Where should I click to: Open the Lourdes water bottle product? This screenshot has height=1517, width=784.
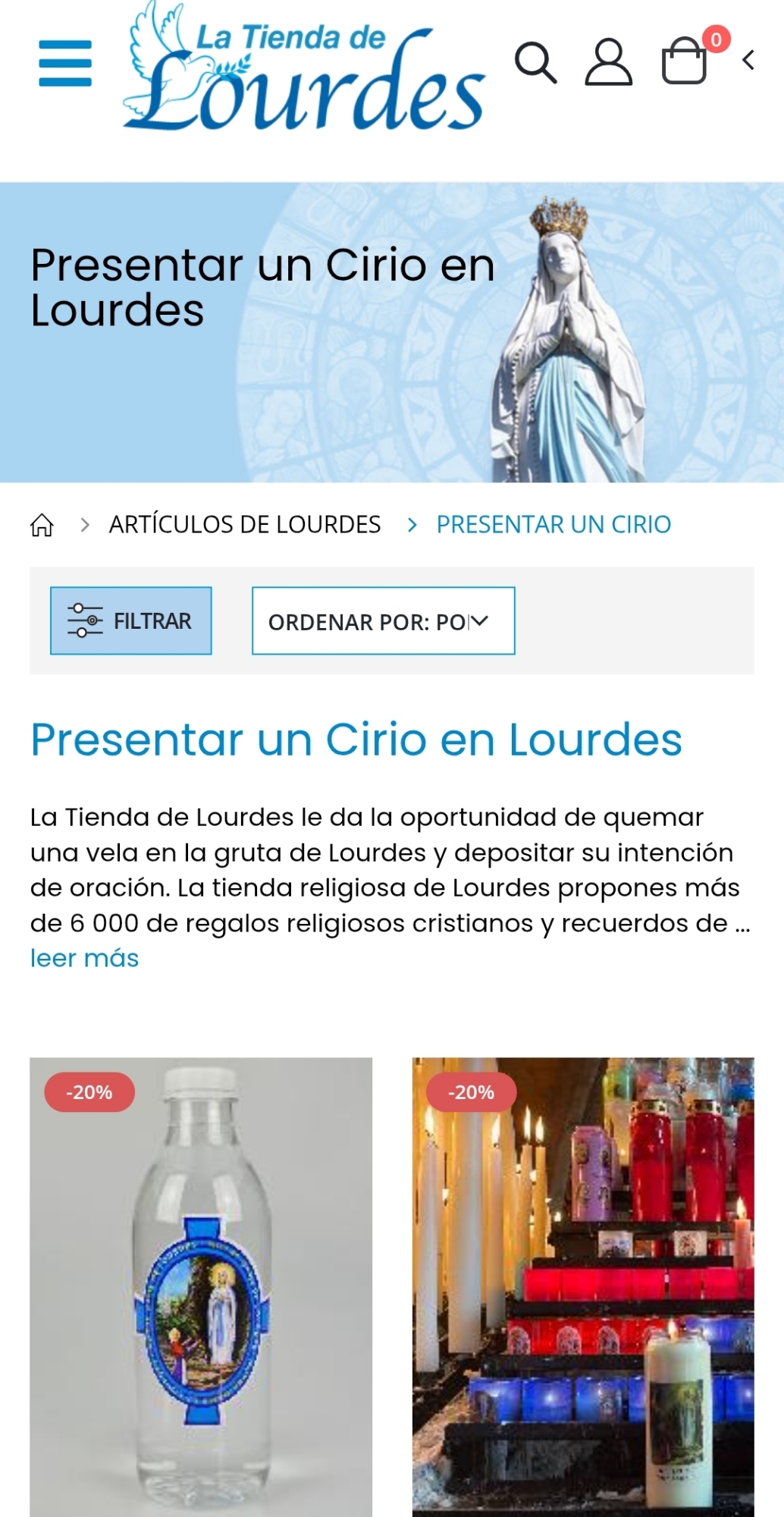pos(201,1289)
